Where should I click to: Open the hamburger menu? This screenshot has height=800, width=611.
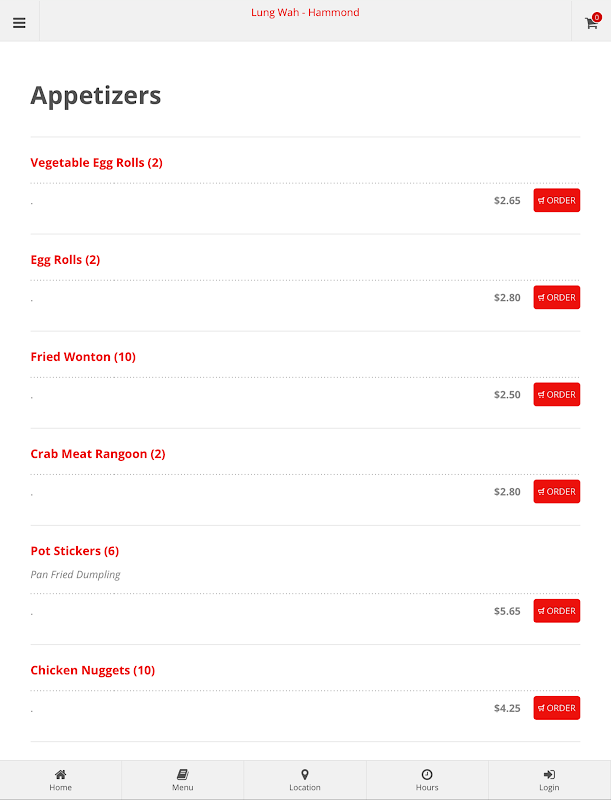click(19, 23)
